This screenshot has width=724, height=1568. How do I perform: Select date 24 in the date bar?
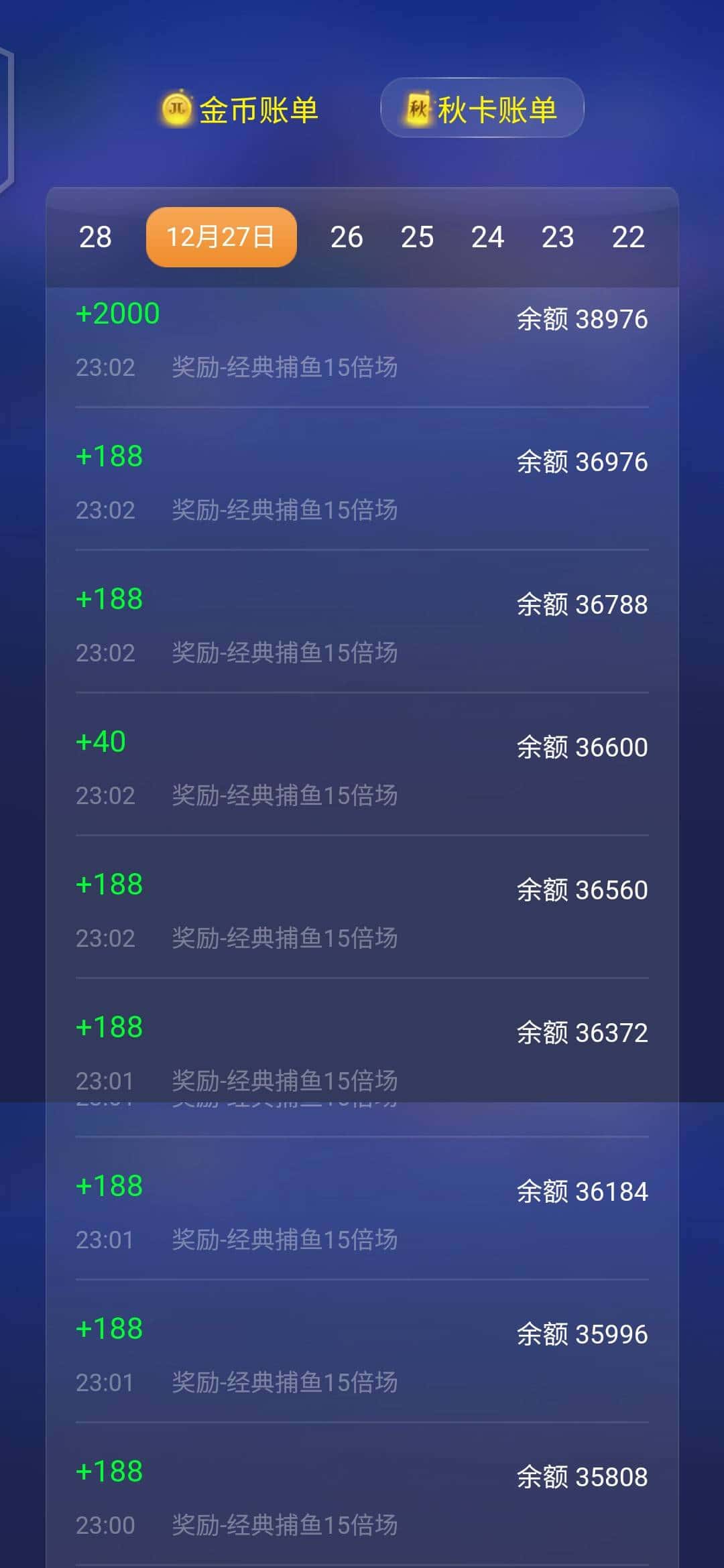[x=488, y=237]
